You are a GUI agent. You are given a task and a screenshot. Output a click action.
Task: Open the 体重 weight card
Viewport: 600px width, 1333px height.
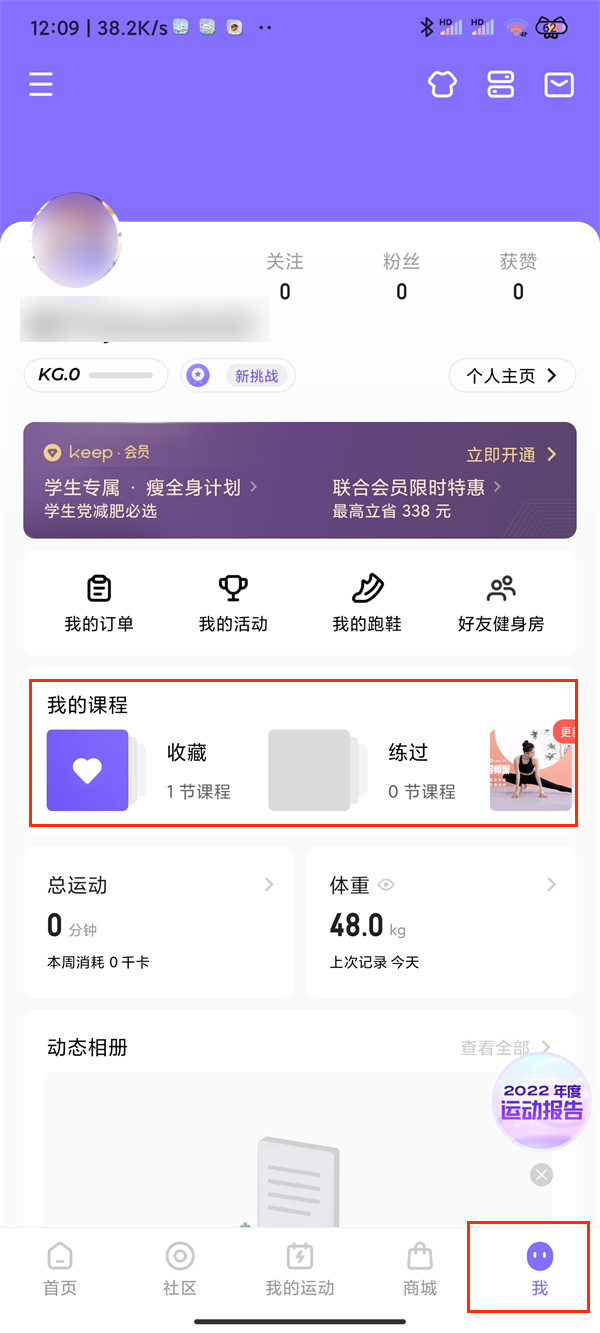[x=441, y=921]
